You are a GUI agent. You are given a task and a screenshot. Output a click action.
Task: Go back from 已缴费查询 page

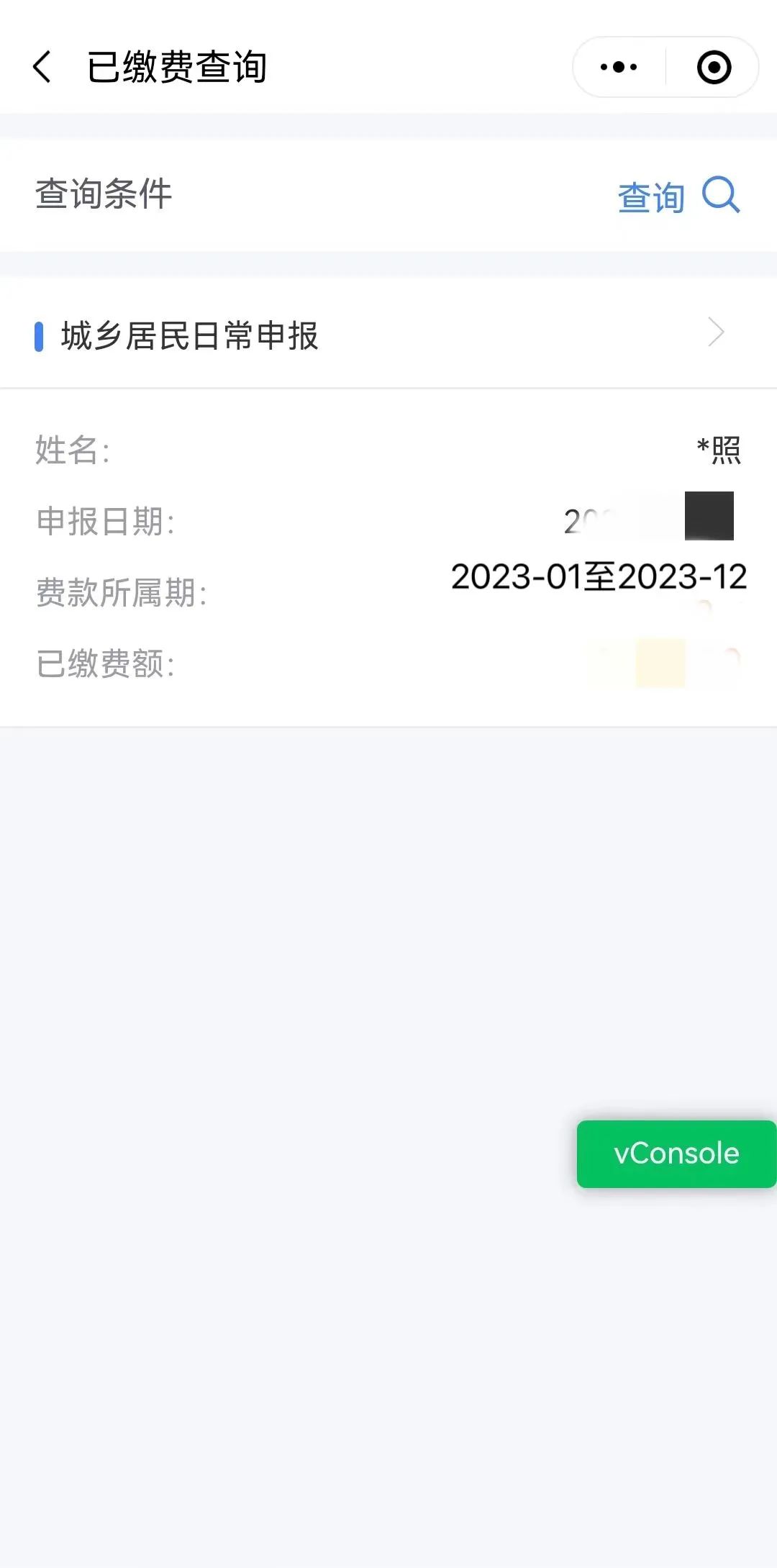(x=42, y=67)
